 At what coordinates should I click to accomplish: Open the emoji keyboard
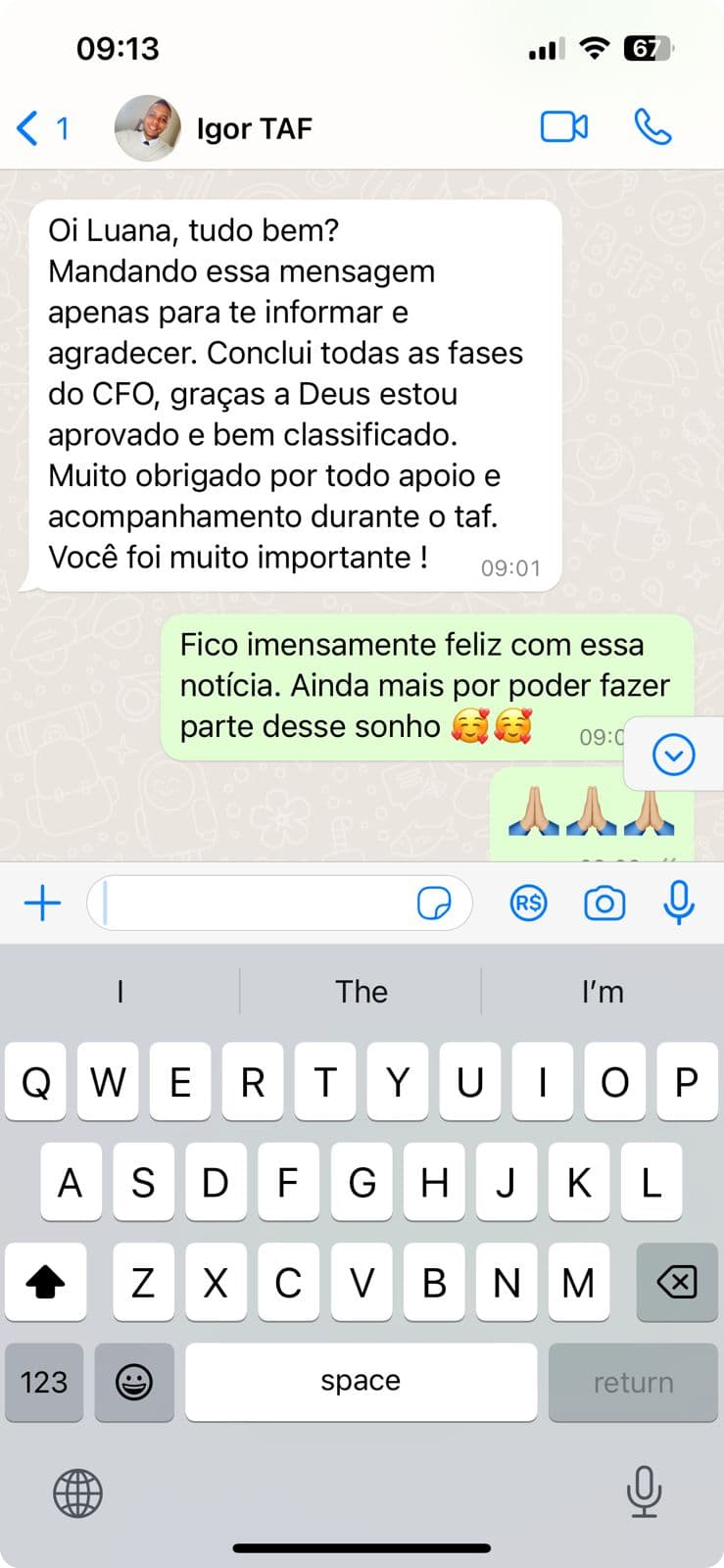134,1382
